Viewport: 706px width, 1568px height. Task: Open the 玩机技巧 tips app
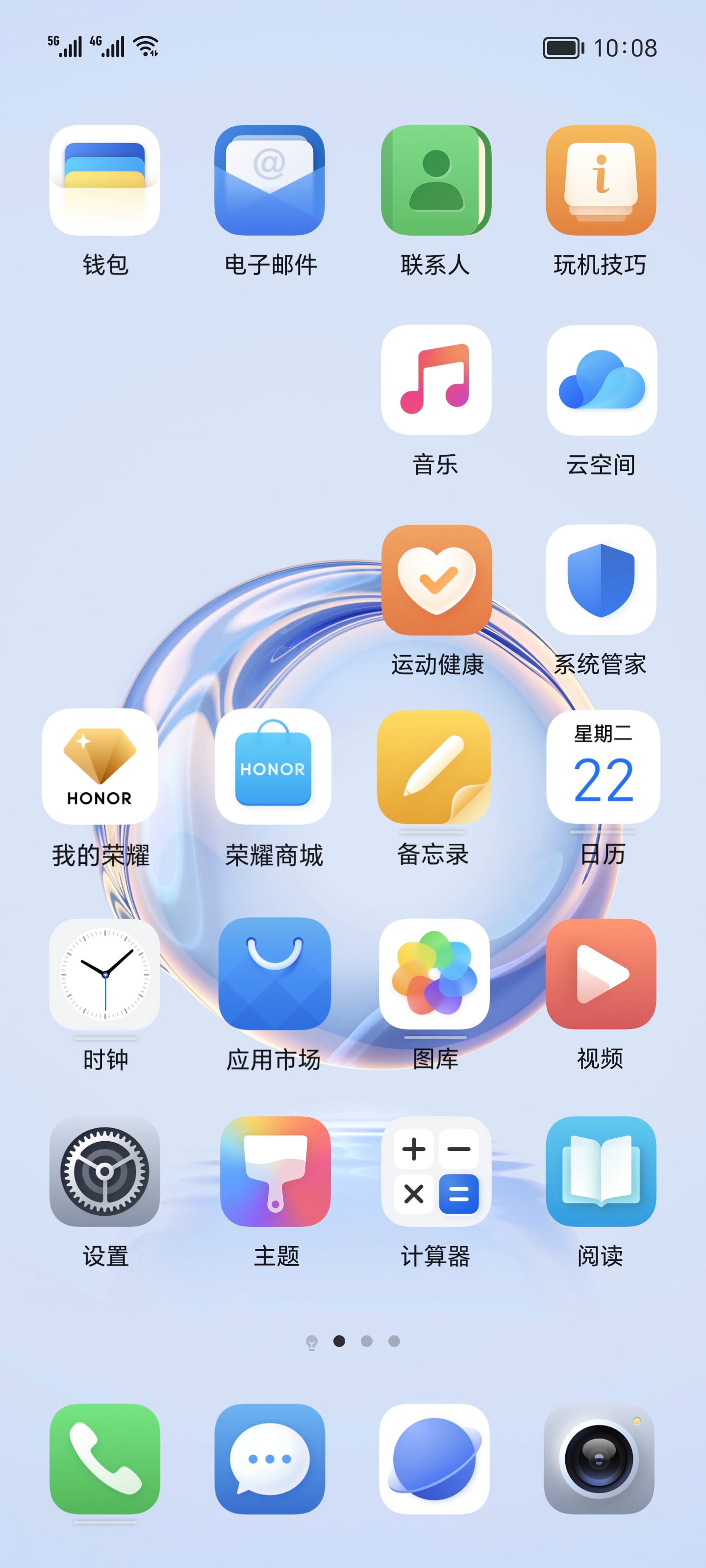click(x=601, y=180)
